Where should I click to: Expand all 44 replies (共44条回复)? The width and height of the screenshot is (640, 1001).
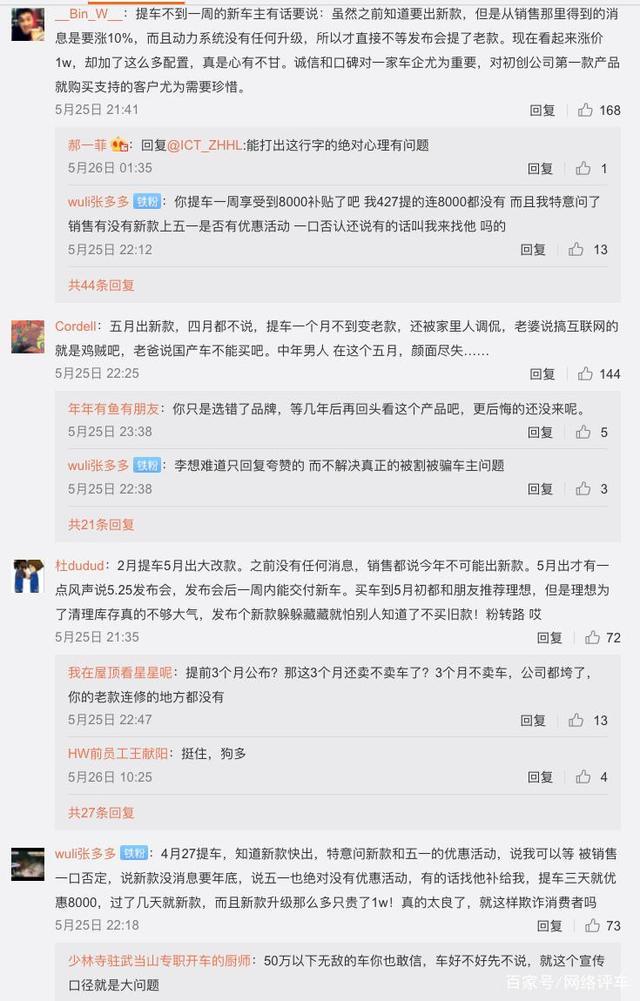click(101, 285)
